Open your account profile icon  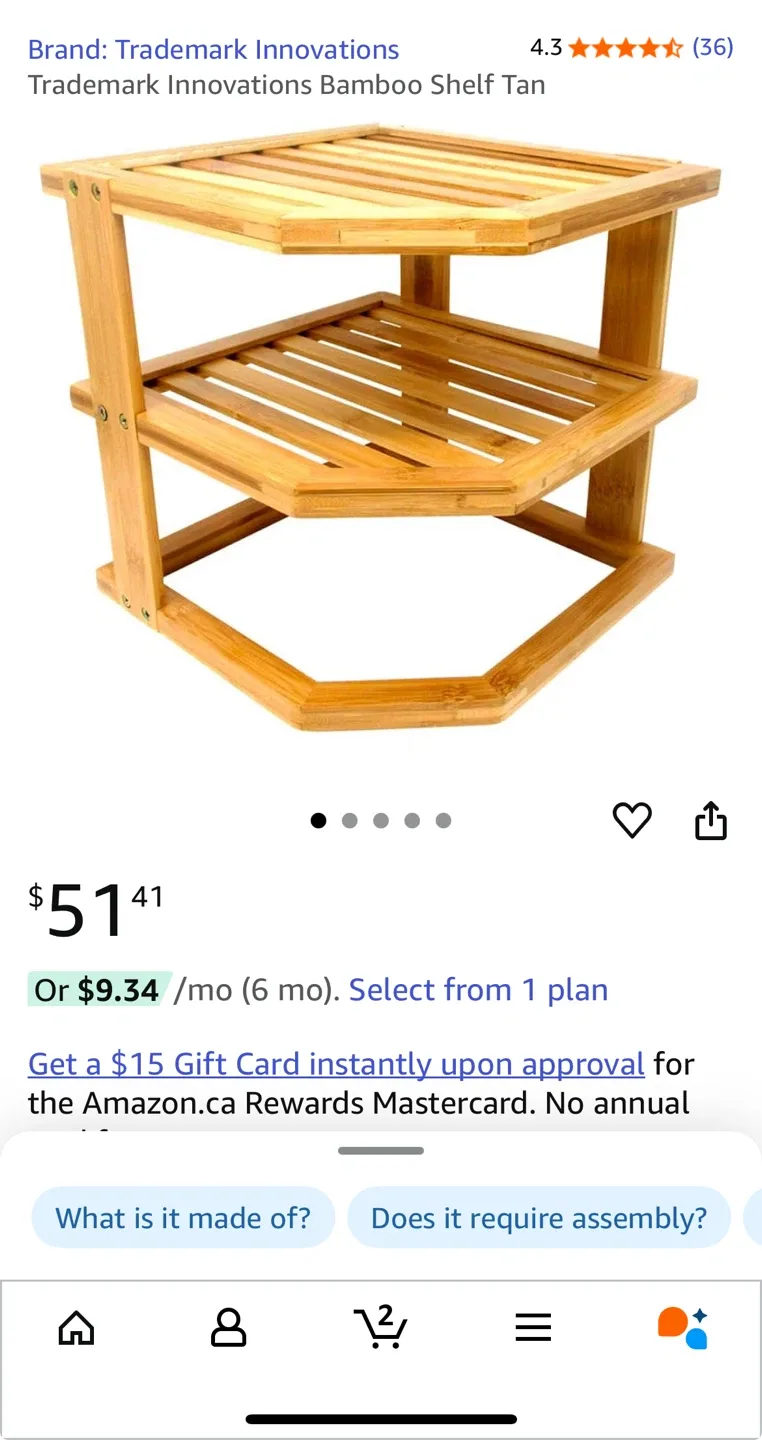228,1327
